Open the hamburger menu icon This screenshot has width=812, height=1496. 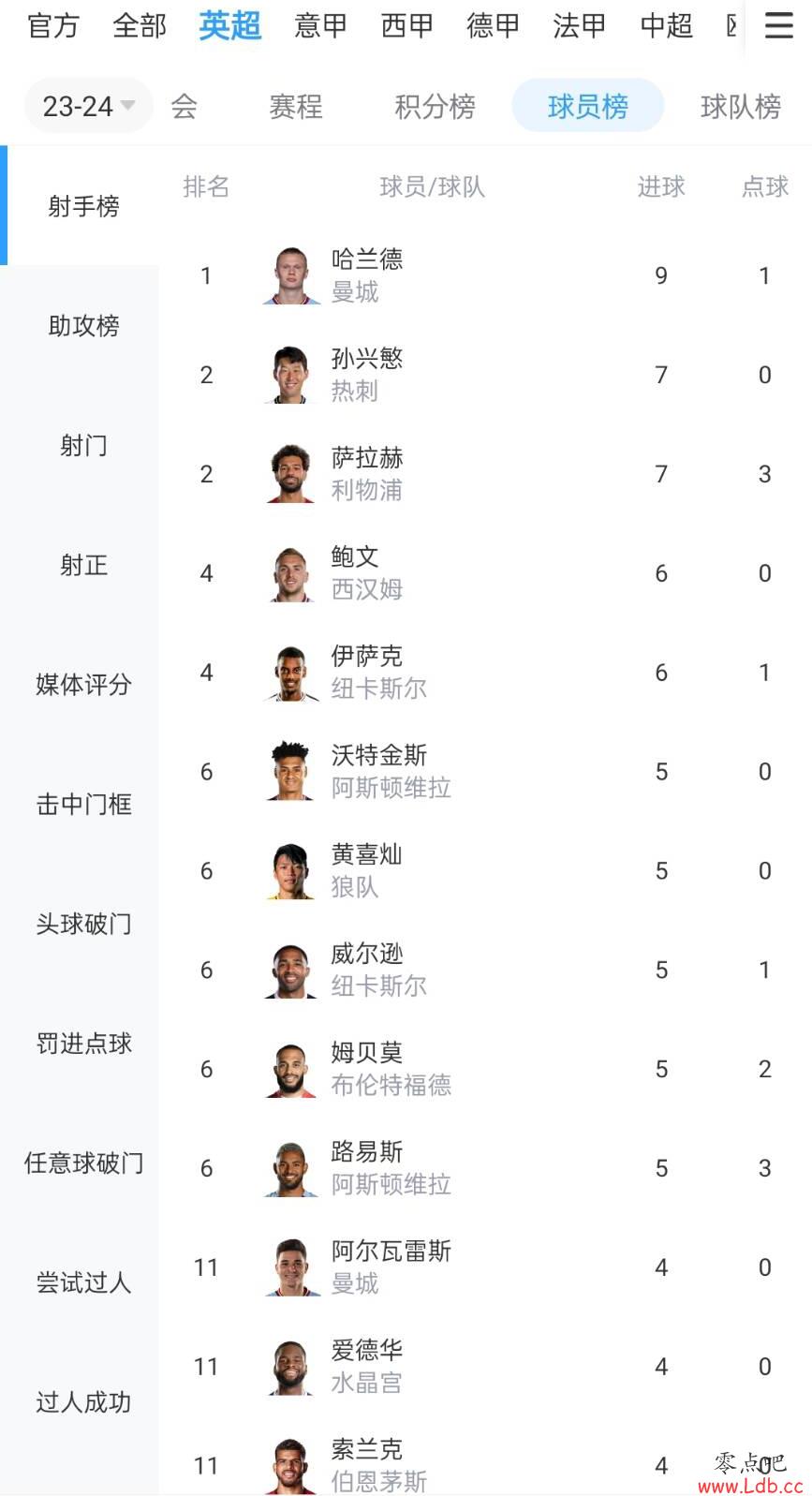pyautogui.click(x=778, y=25)
